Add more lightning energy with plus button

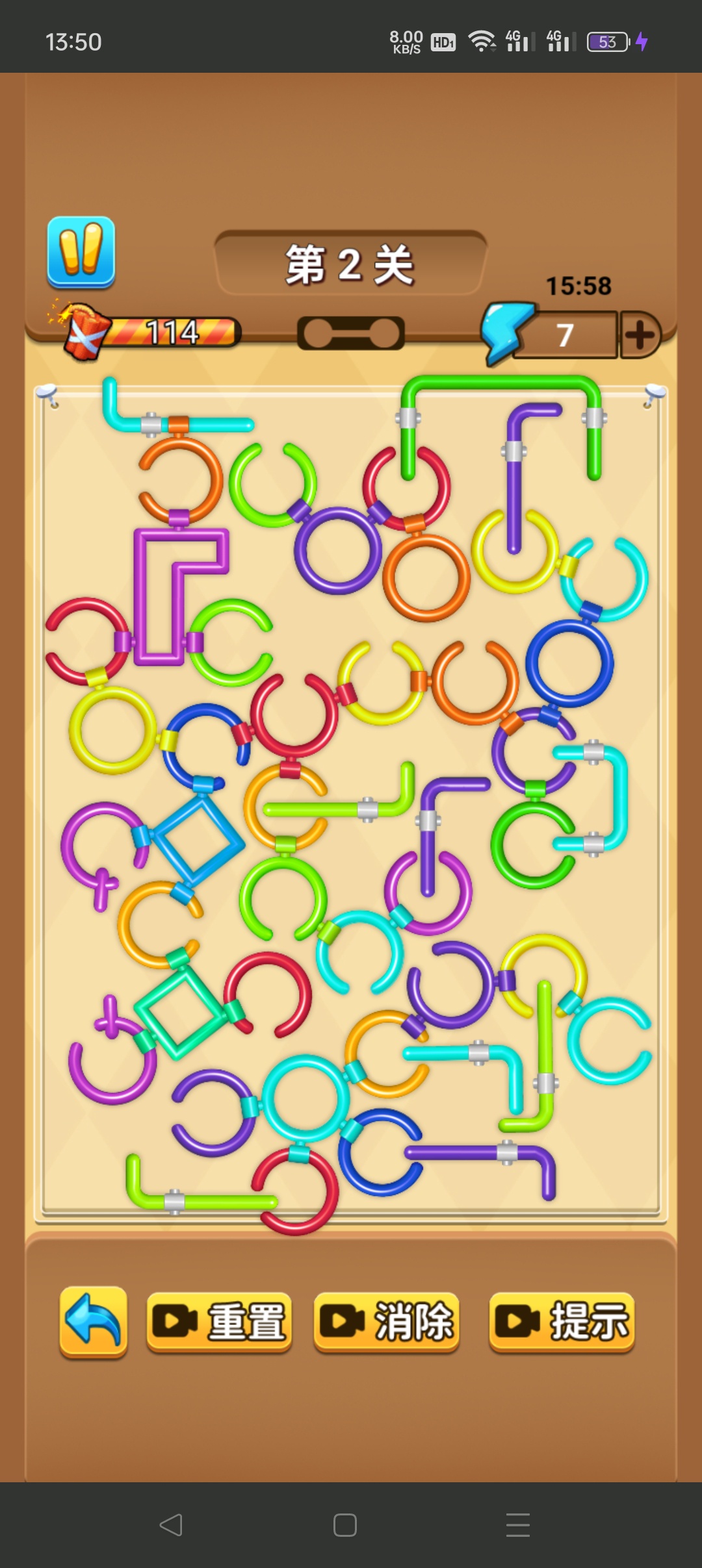tap(640, 335)
